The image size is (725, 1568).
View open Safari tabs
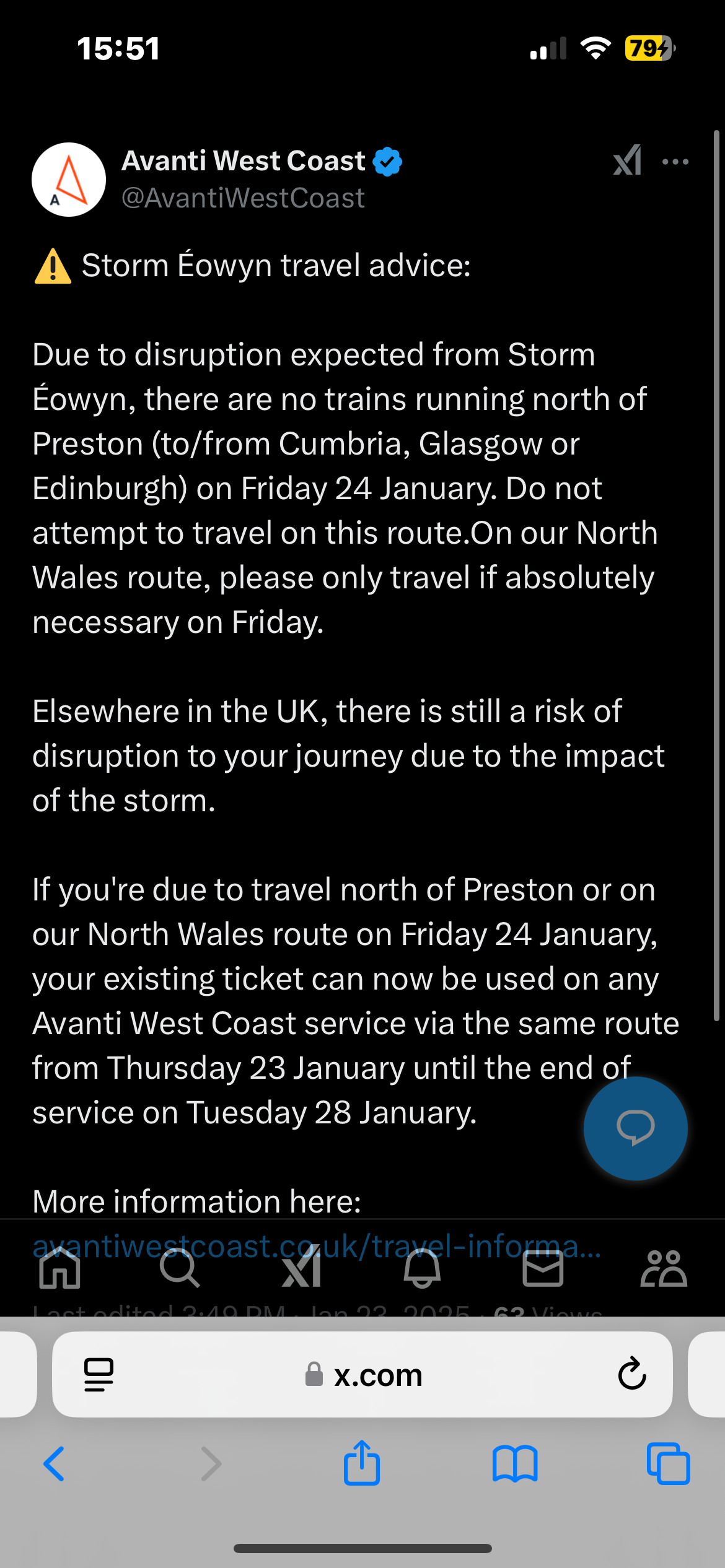(668, 1463)
